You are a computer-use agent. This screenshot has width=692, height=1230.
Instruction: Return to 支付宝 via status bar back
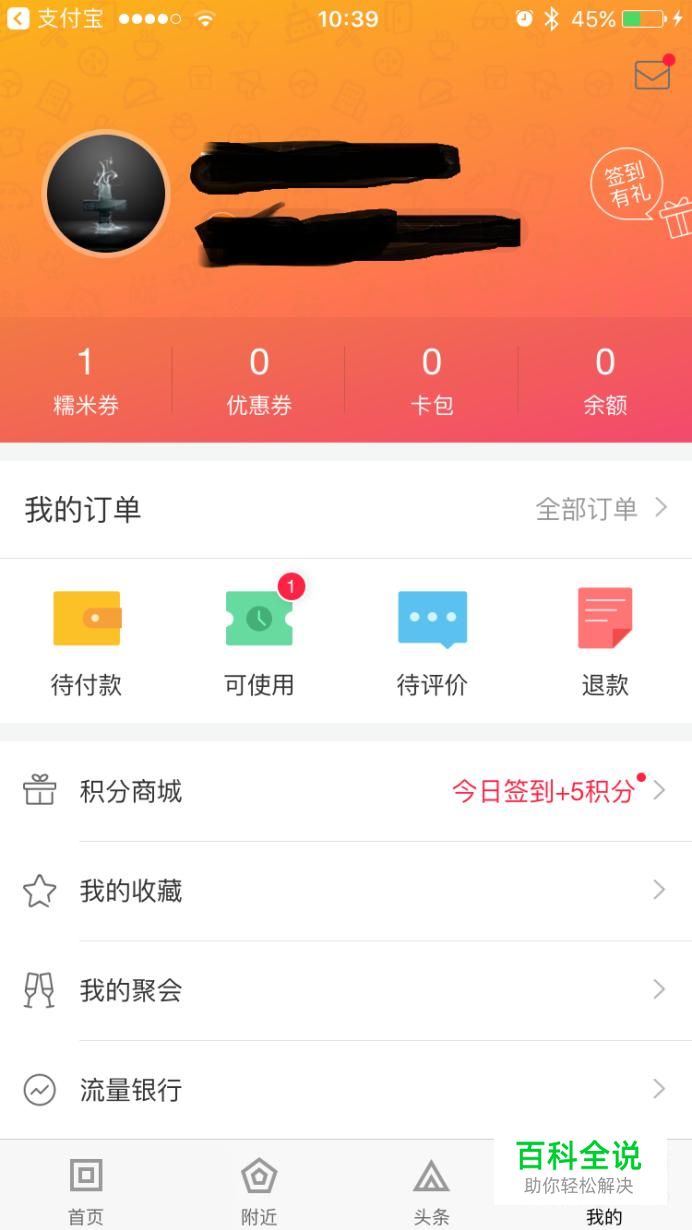pyautogui.click(x=55, y=19)
